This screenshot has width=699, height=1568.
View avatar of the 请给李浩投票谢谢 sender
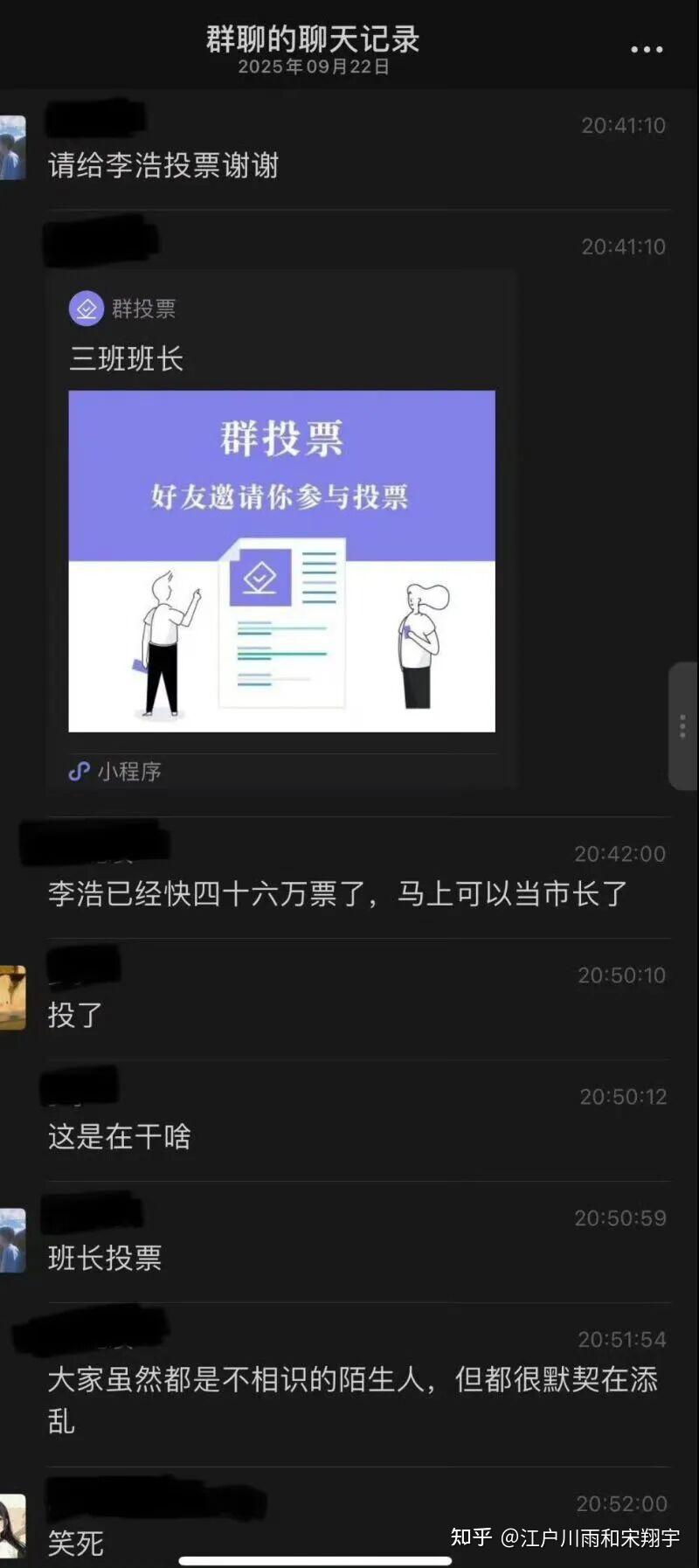(x=12, y=148)
